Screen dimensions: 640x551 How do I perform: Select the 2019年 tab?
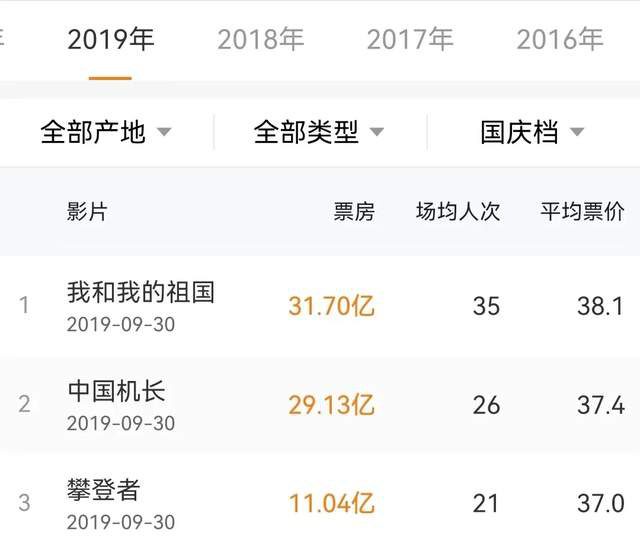coord(110,40)
